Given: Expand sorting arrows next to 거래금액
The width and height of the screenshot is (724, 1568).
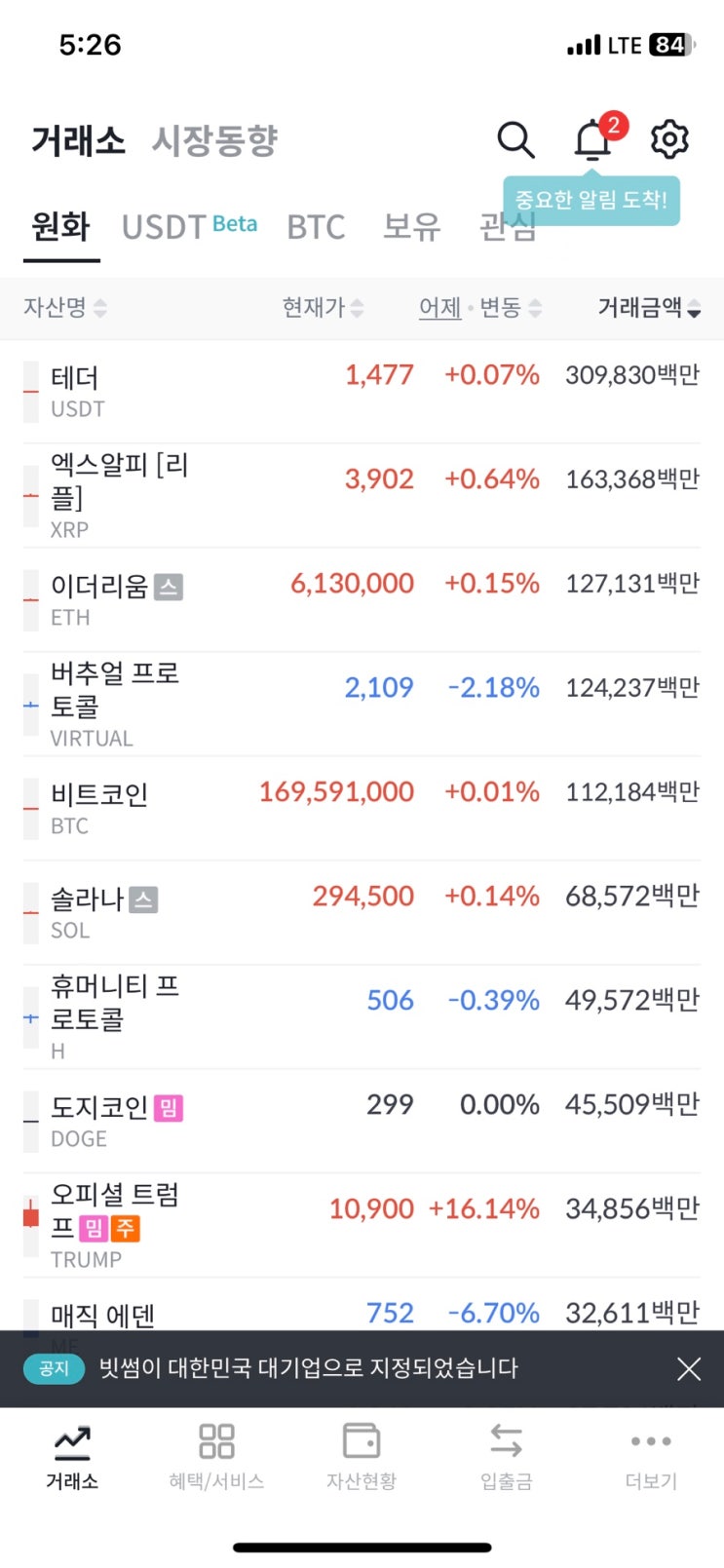Looking at the screenshot, I should pos(693,308).
